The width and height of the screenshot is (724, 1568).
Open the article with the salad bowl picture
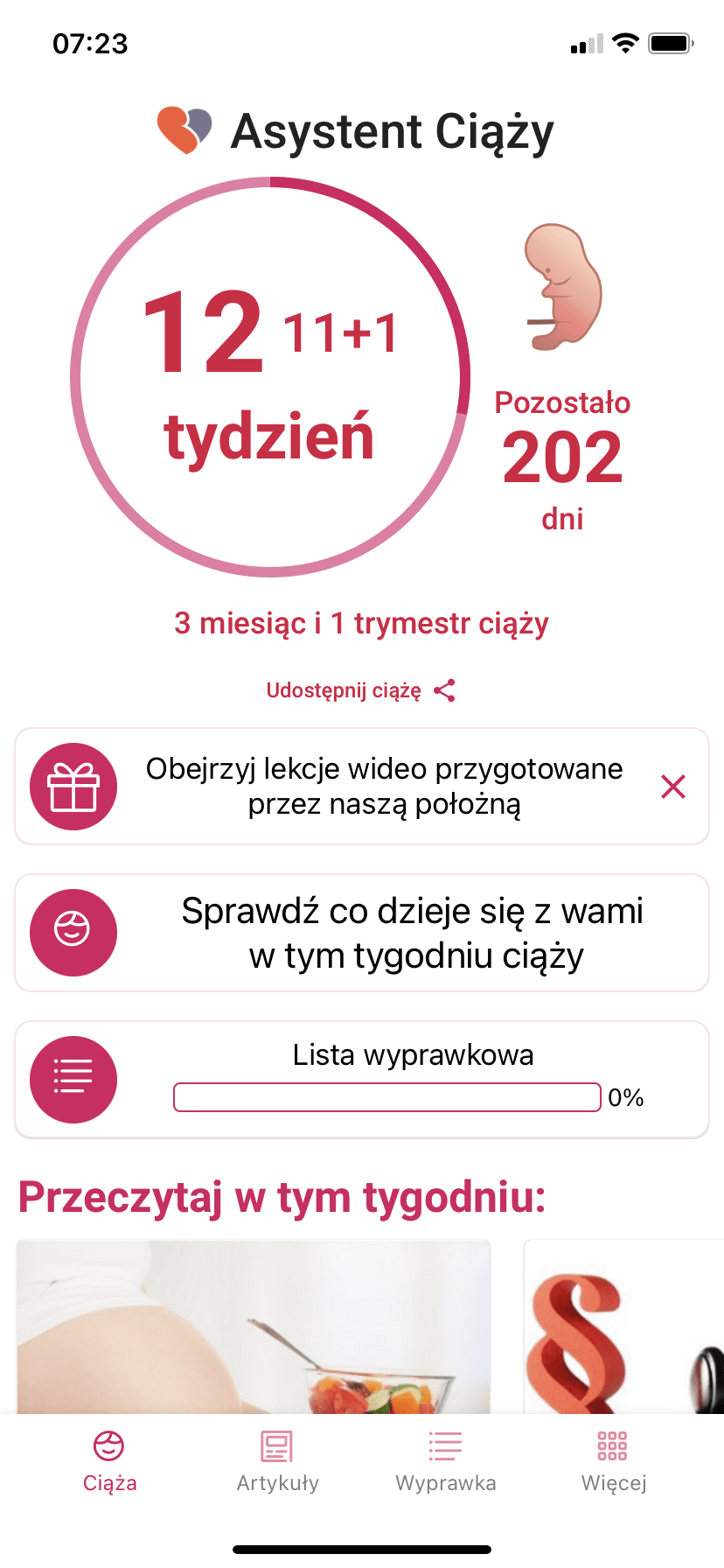pos(254,1326)
